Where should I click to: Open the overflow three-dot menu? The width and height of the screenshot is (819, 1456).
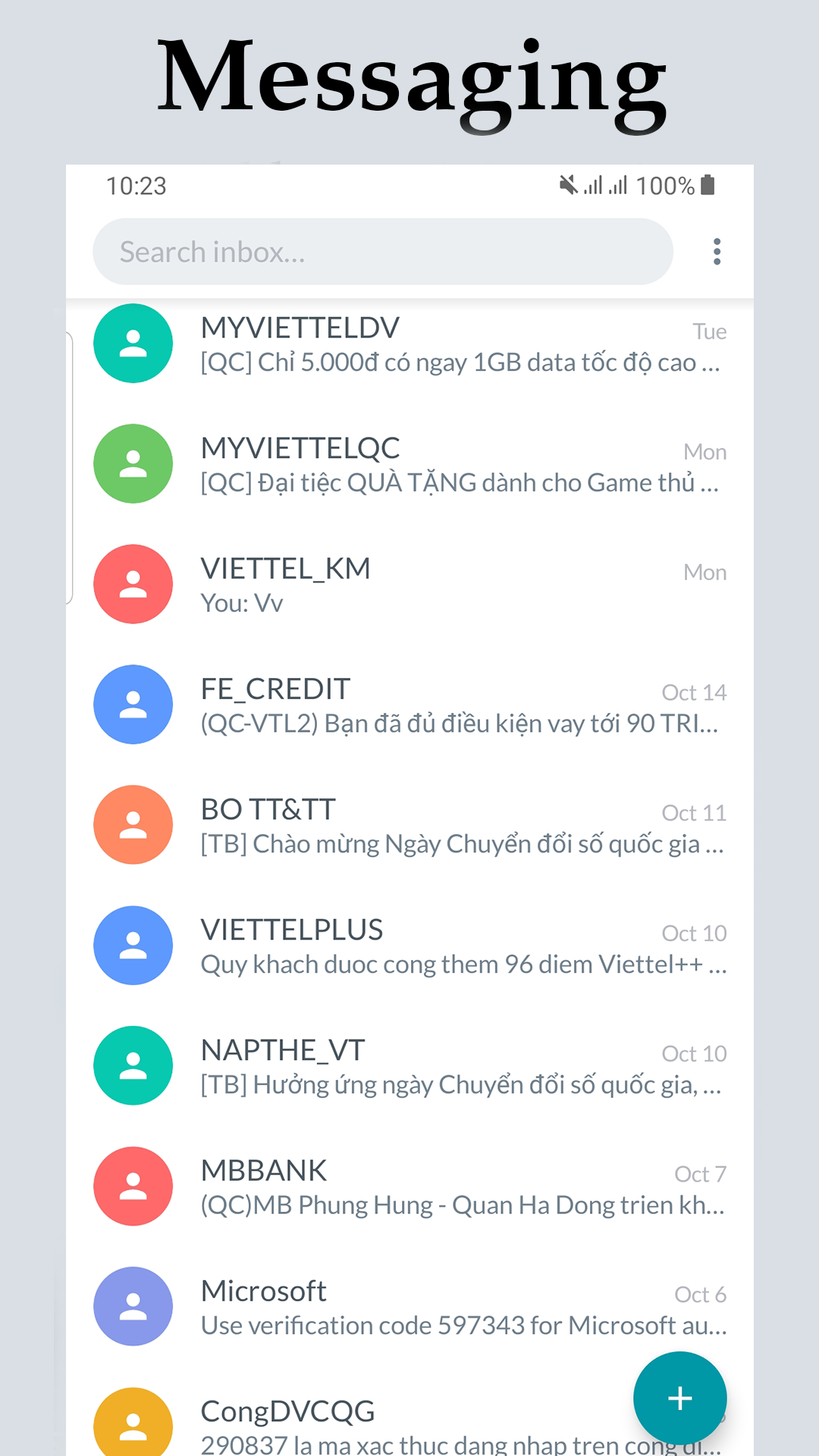click(x=716, y=251)
